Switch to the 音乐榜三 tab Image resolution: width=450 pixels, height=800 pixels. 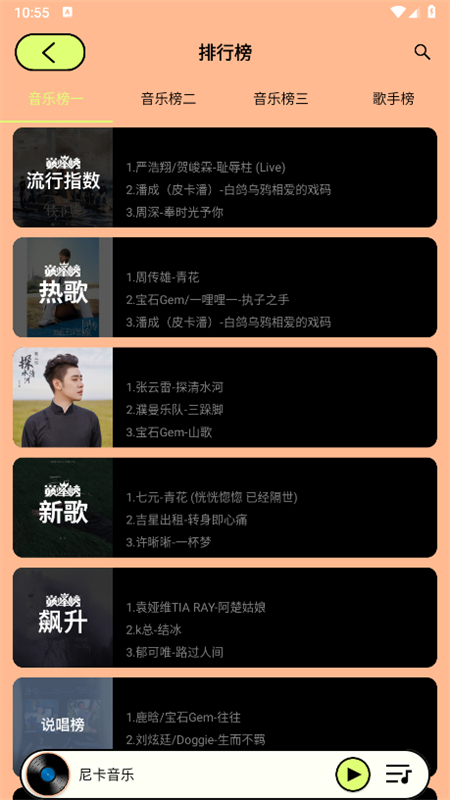pos(281,98)
